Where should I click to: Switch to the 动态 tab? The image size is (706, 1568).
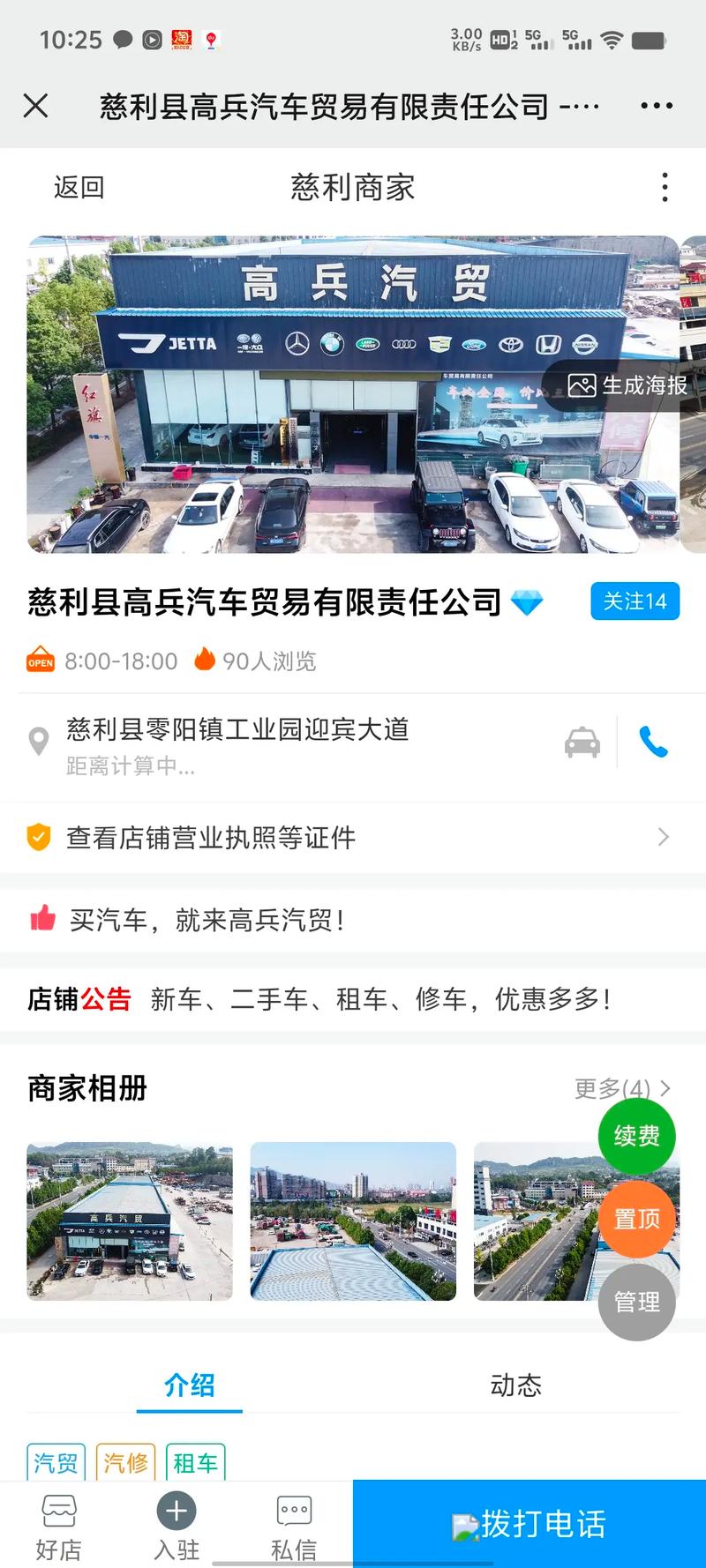pyautogui.click(x=514, y=1384)
